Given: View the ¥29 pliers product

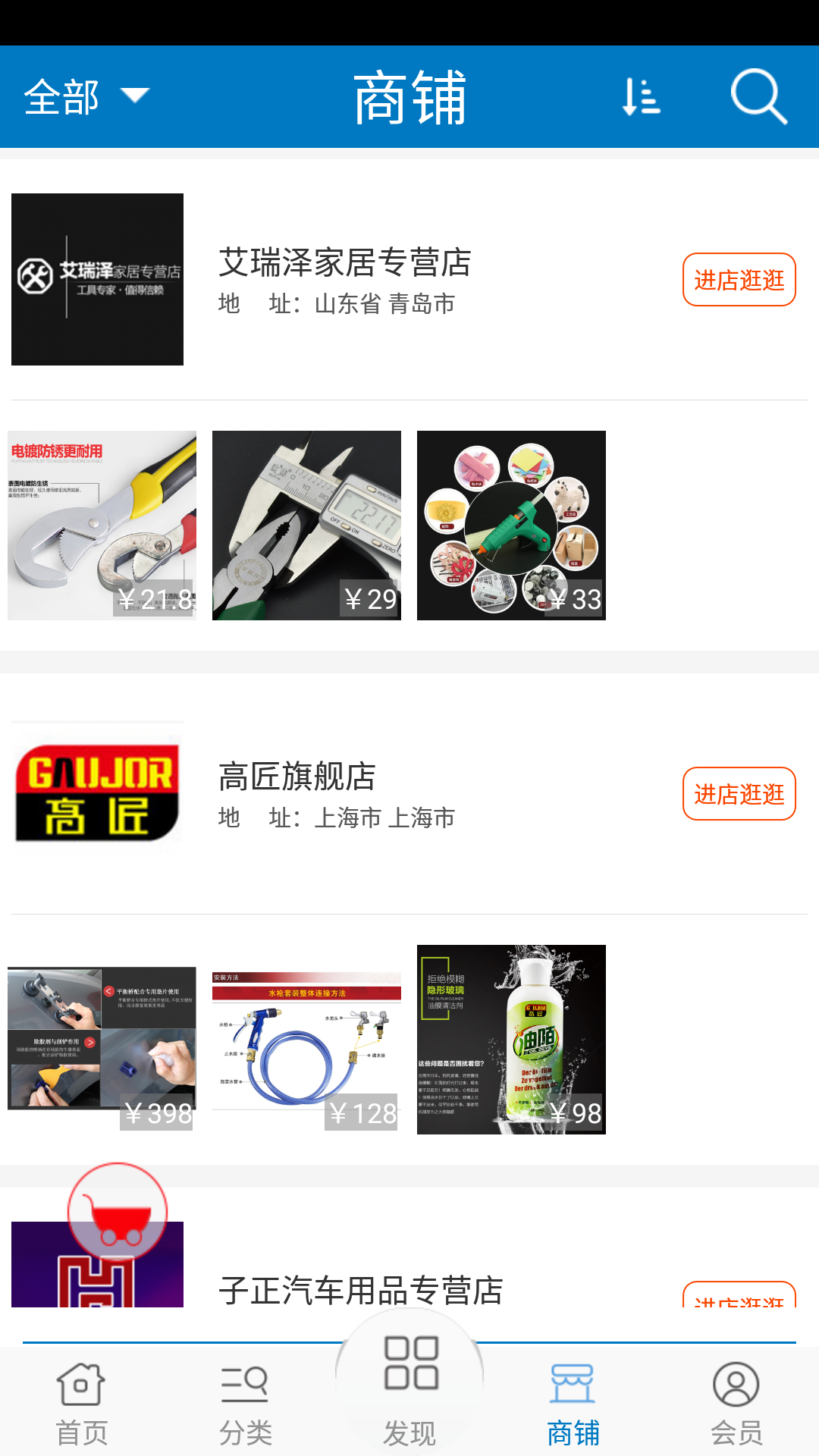Looking at the screenshot, I should click(x=306, y=526).
